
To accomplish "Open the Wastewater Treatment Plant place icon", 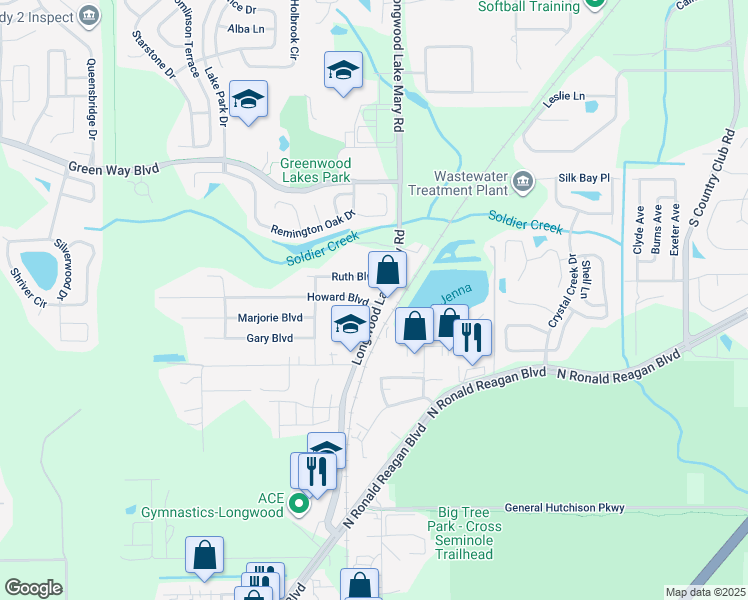I will tap(523, 181).
